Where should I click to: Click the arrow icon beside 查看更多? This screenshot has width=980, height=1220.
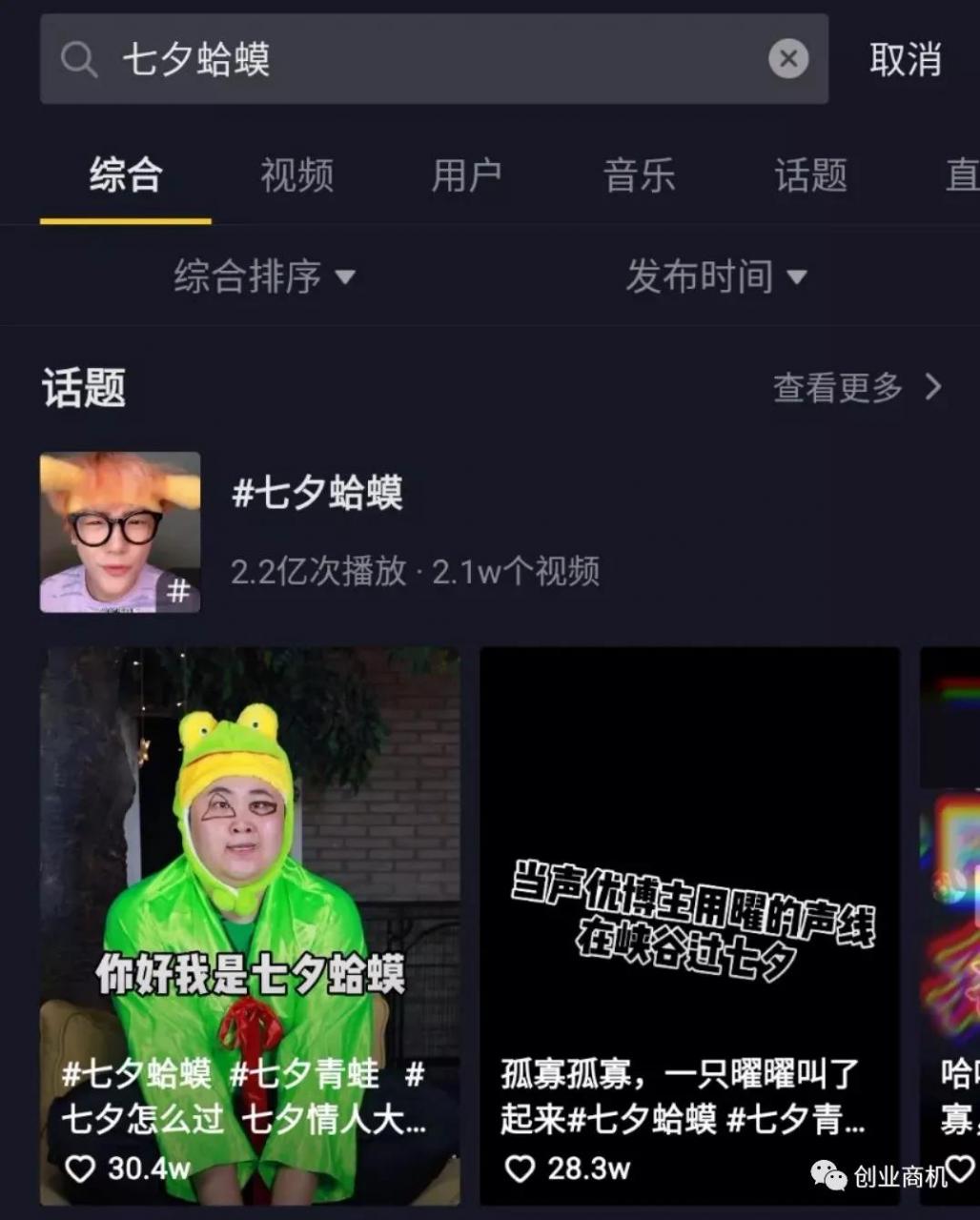[931, 387]
